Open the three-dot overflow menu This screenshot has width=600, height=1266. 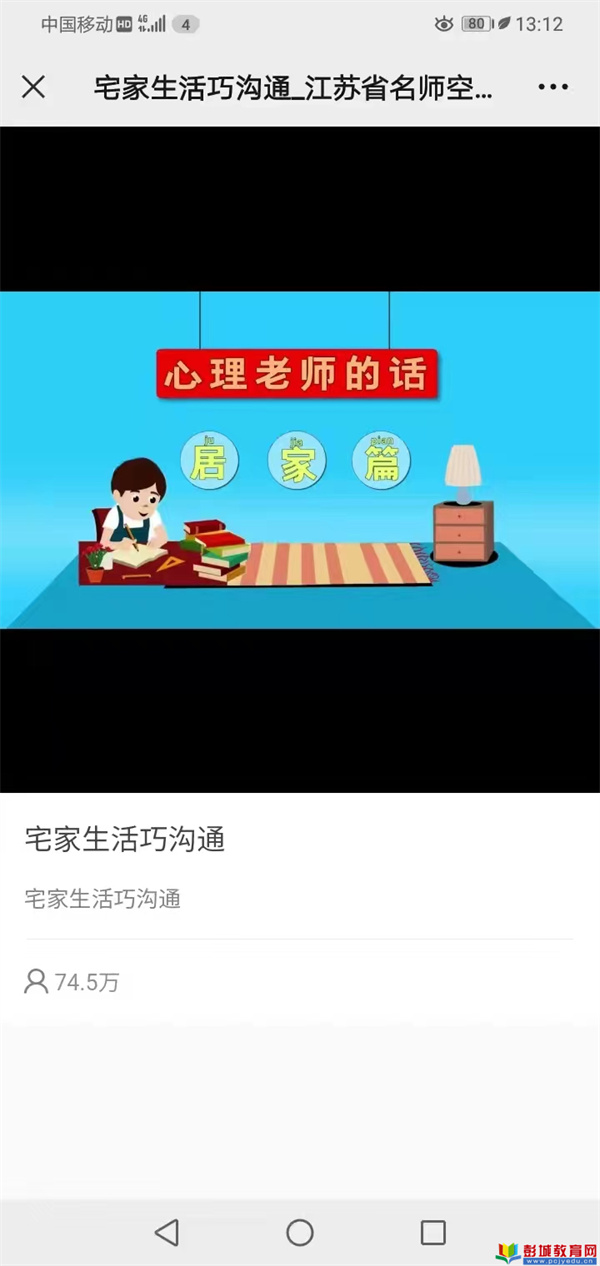[x=553, y=87]
